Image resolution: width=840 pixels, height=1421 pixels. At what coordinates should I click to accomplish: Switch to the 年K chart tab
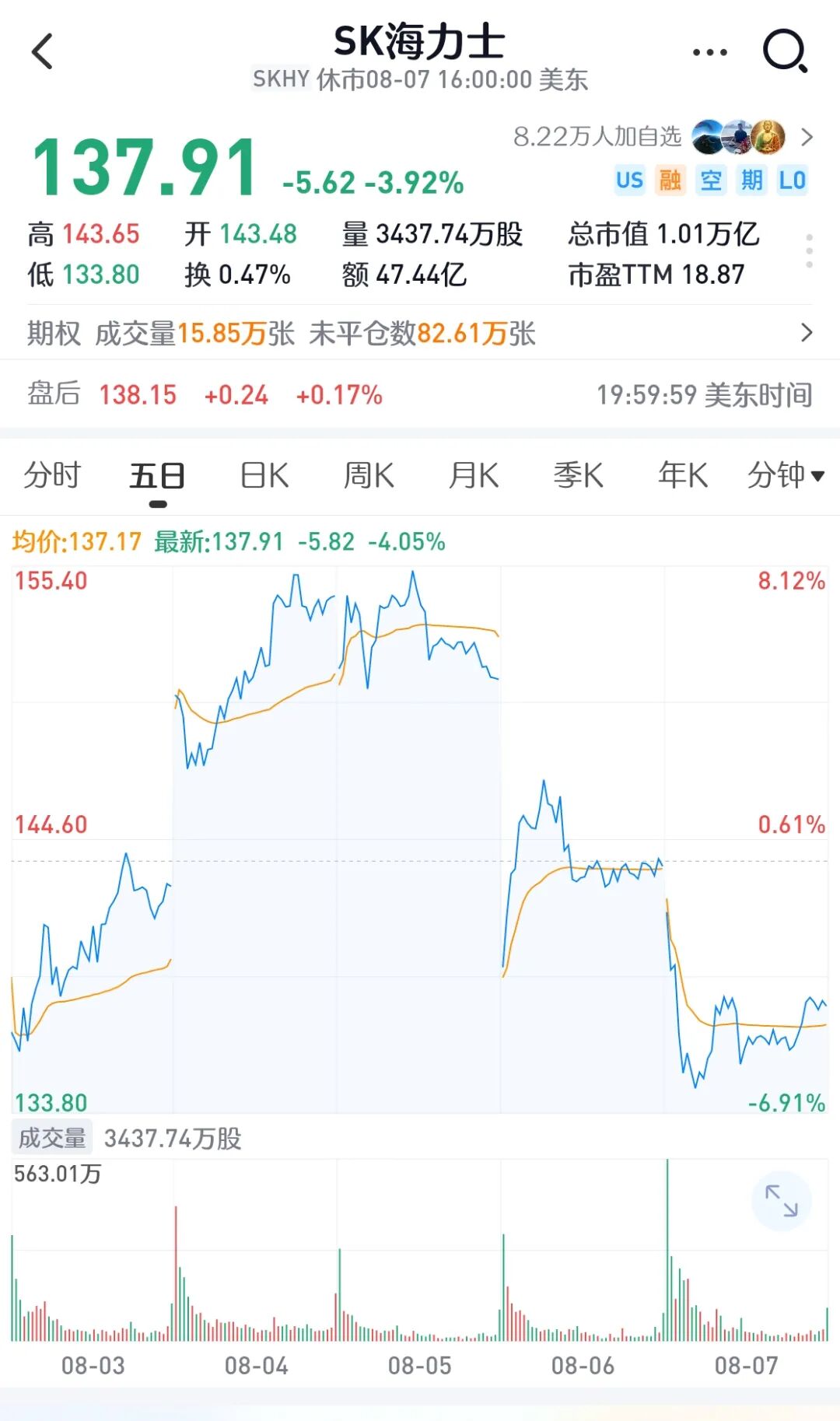[x=683, y=474]
